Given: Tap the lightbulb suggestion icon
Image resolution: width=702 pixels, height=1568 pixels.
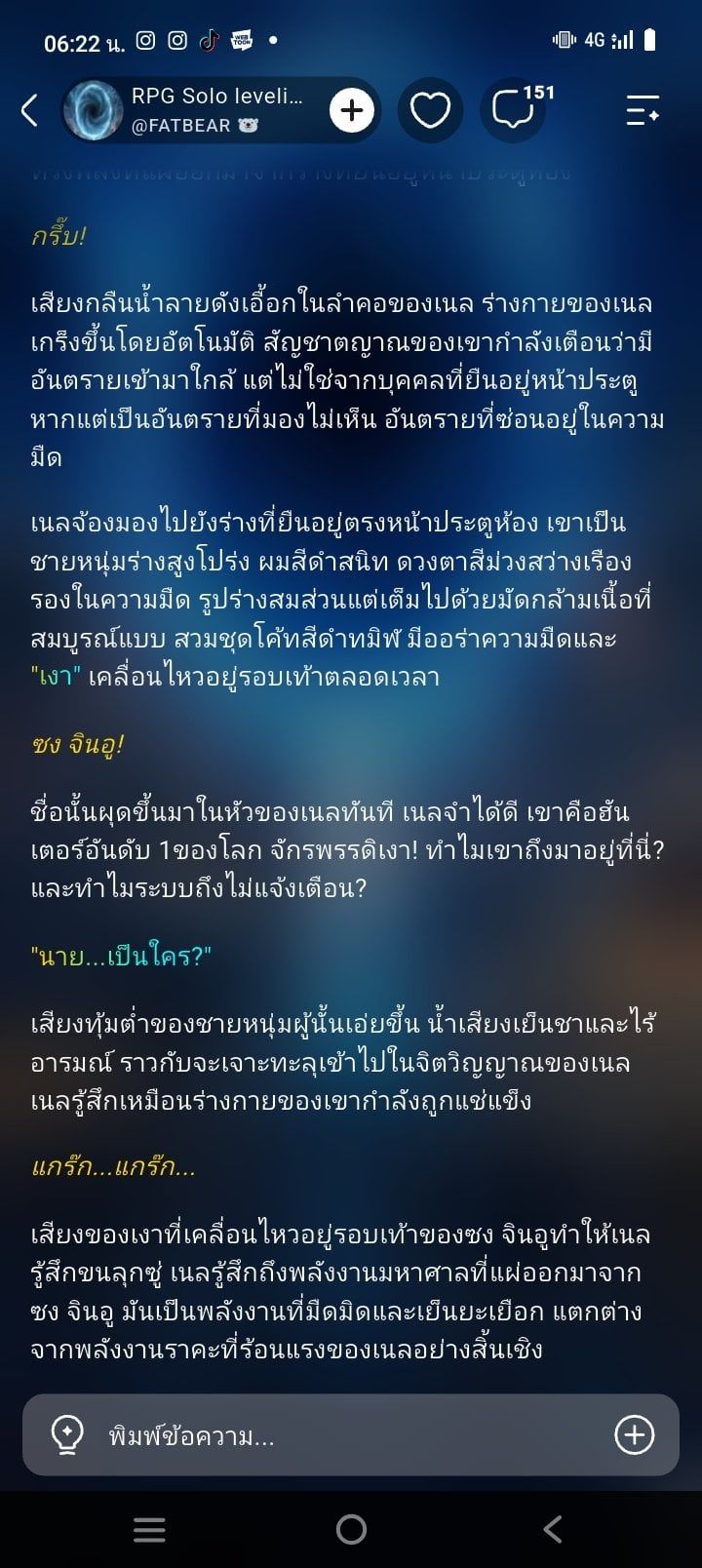Looking at the screenshot, I should 67,1434.
